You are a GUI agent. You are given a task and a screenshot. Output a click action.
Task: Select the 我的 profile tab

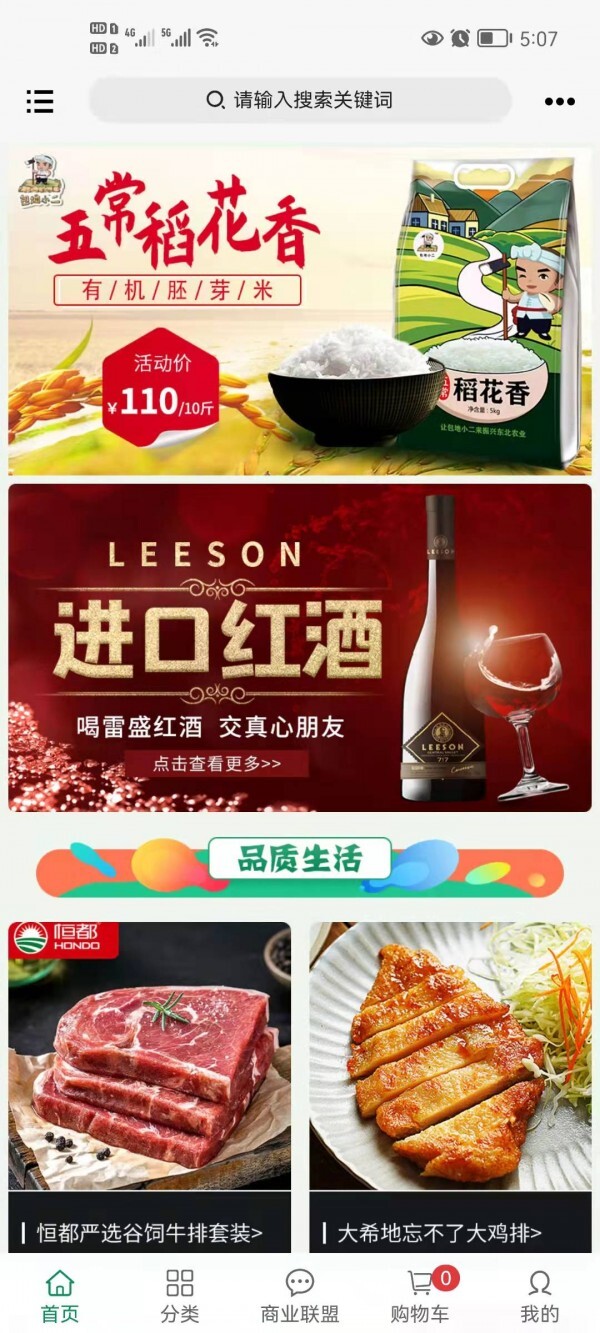tap(540, 1296)
